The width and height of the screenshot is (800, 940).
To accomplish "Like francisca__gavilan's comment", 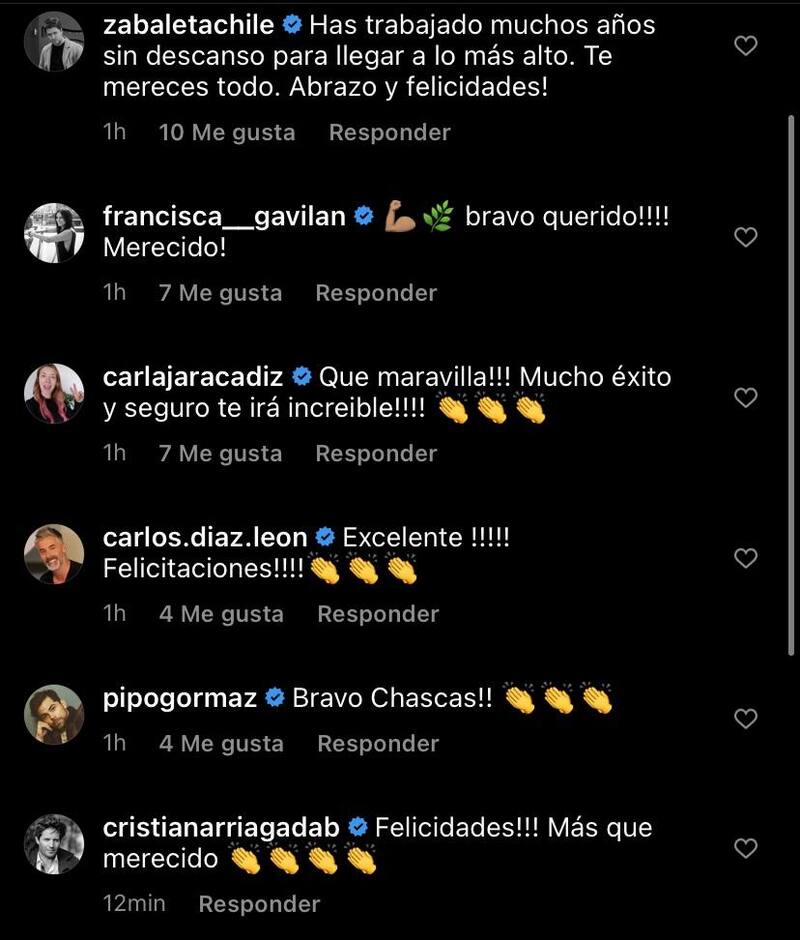I will (746, 237).
